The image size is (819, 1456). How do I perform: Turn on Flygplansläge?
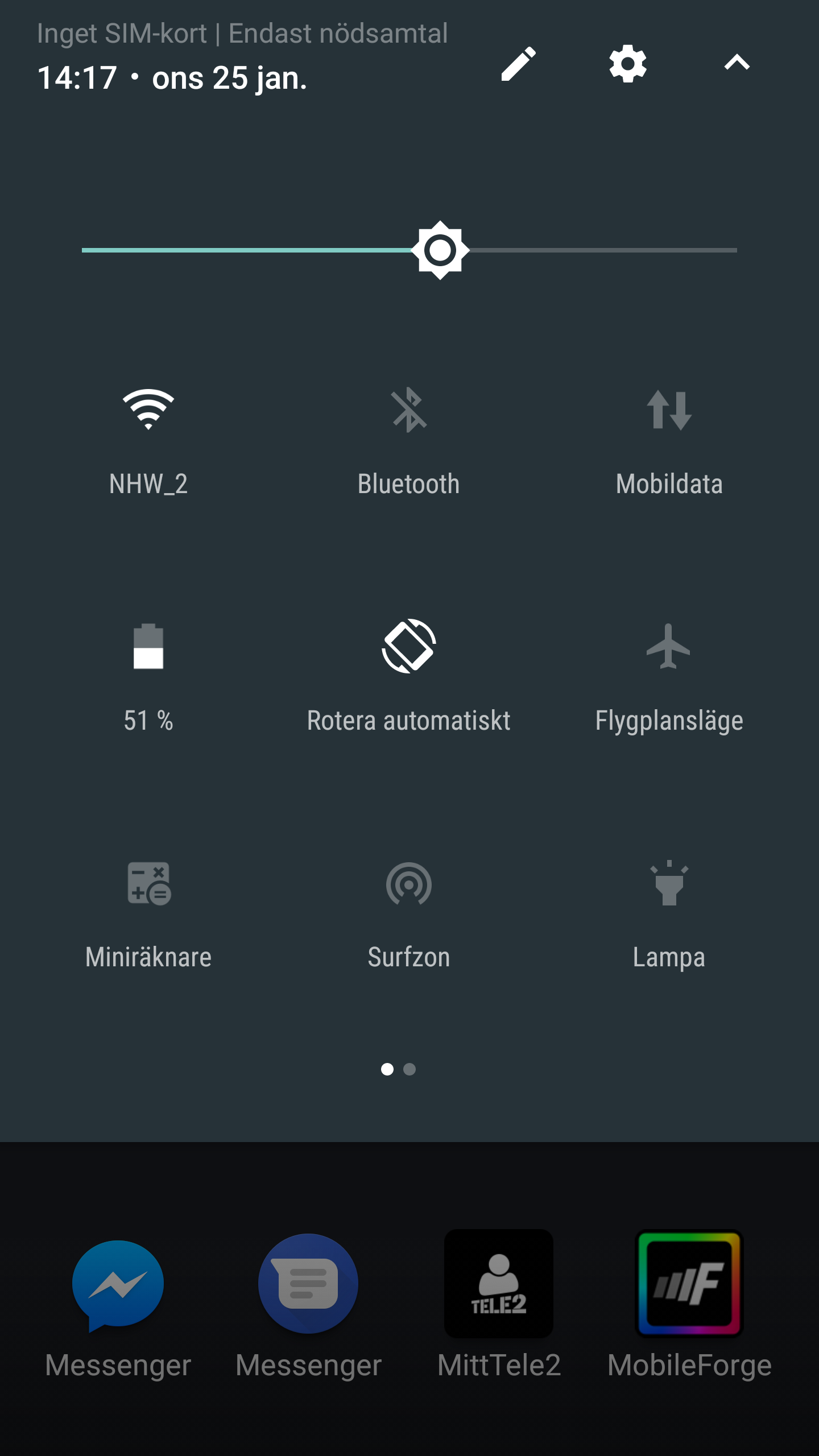coord(669,647)
